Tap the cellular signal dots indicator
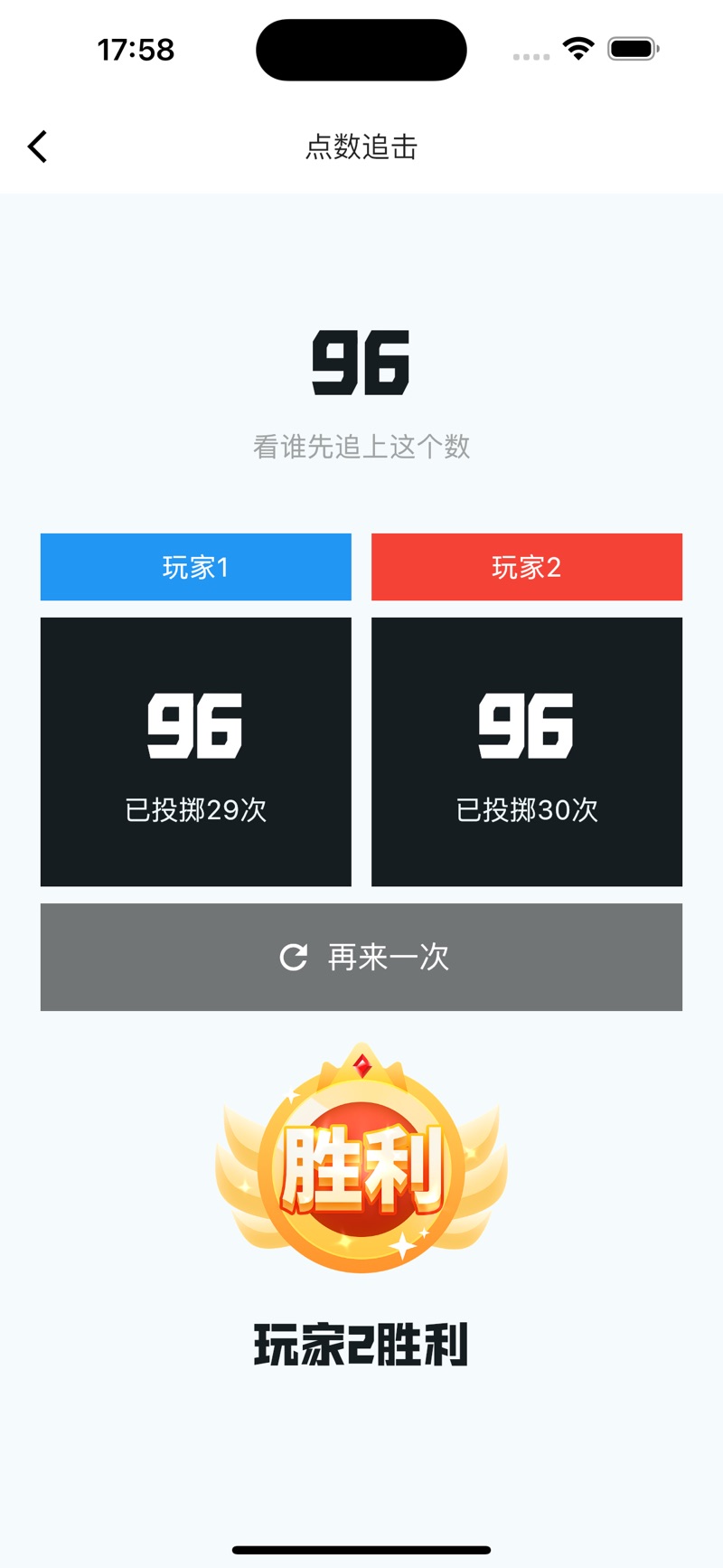The height and width of the screenshot is (1568, 723). [530, 56]
